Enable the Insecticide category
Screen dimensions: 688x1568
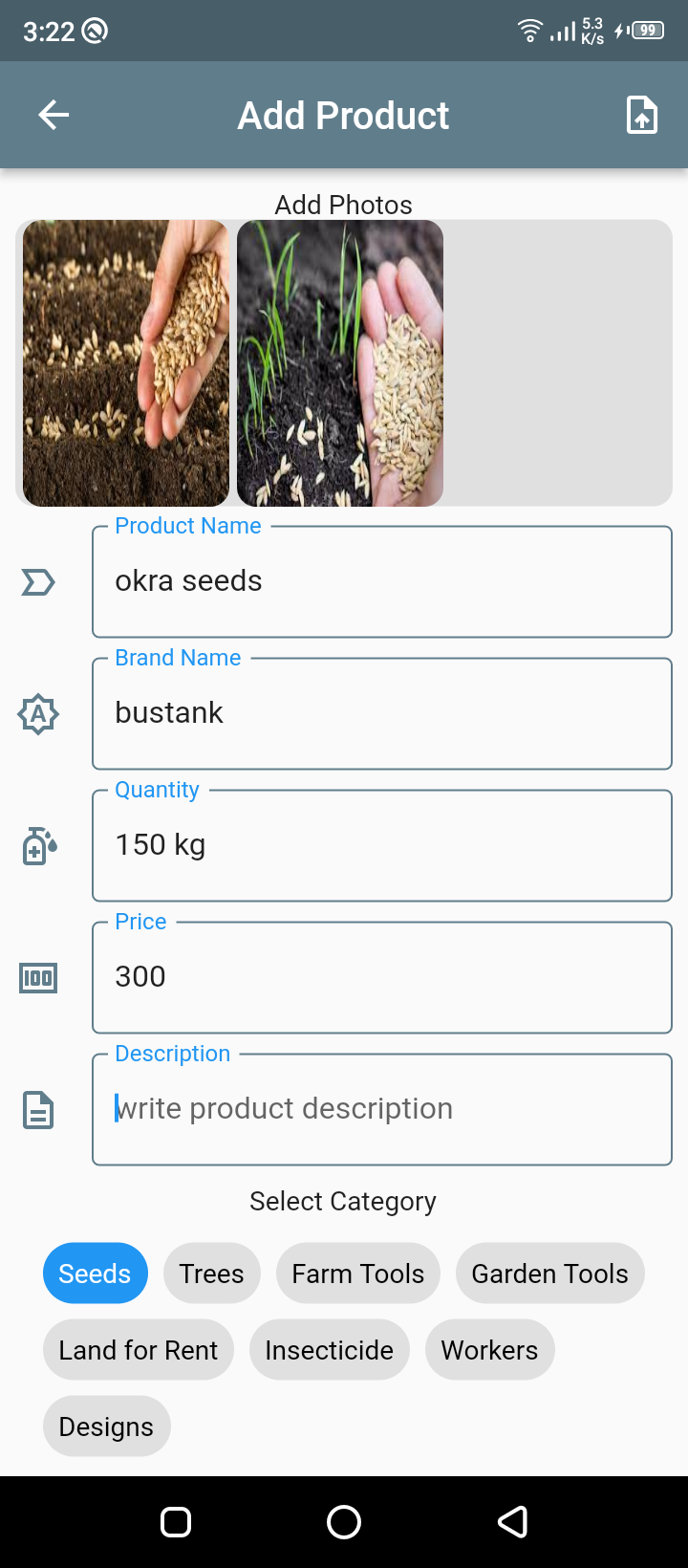pyautogui.click(x=329, y=1349)
